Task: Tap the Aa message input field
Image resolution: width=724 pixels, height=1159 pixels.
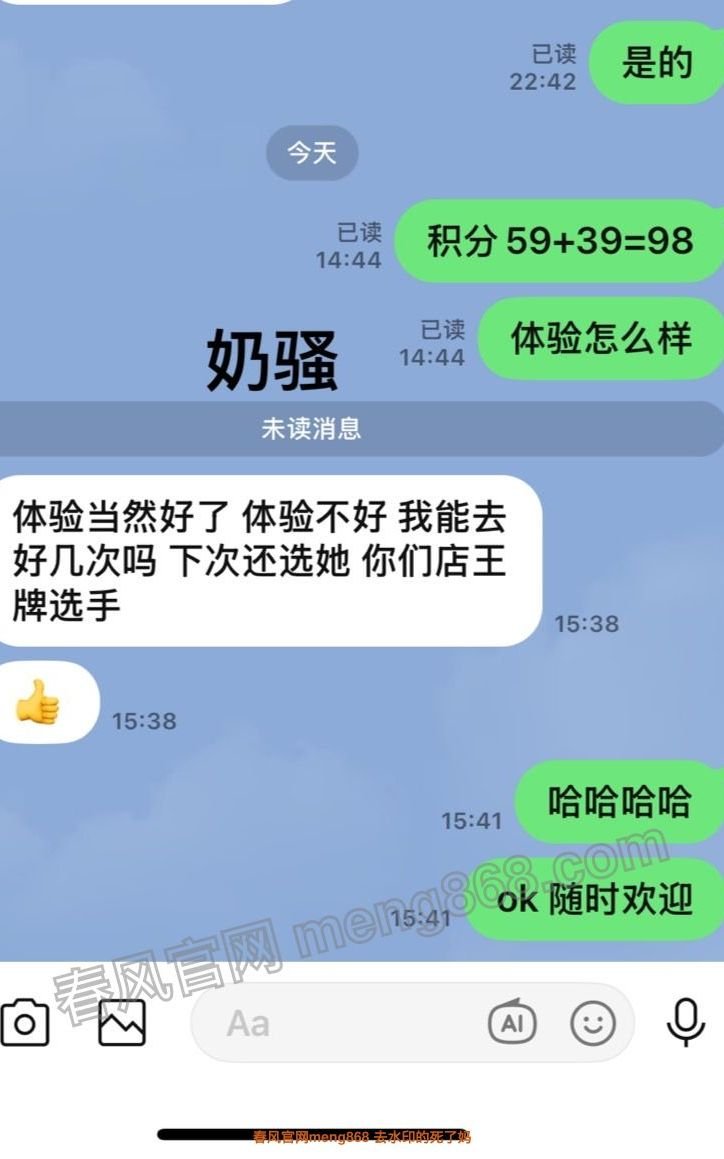Action: point(340,1023)
